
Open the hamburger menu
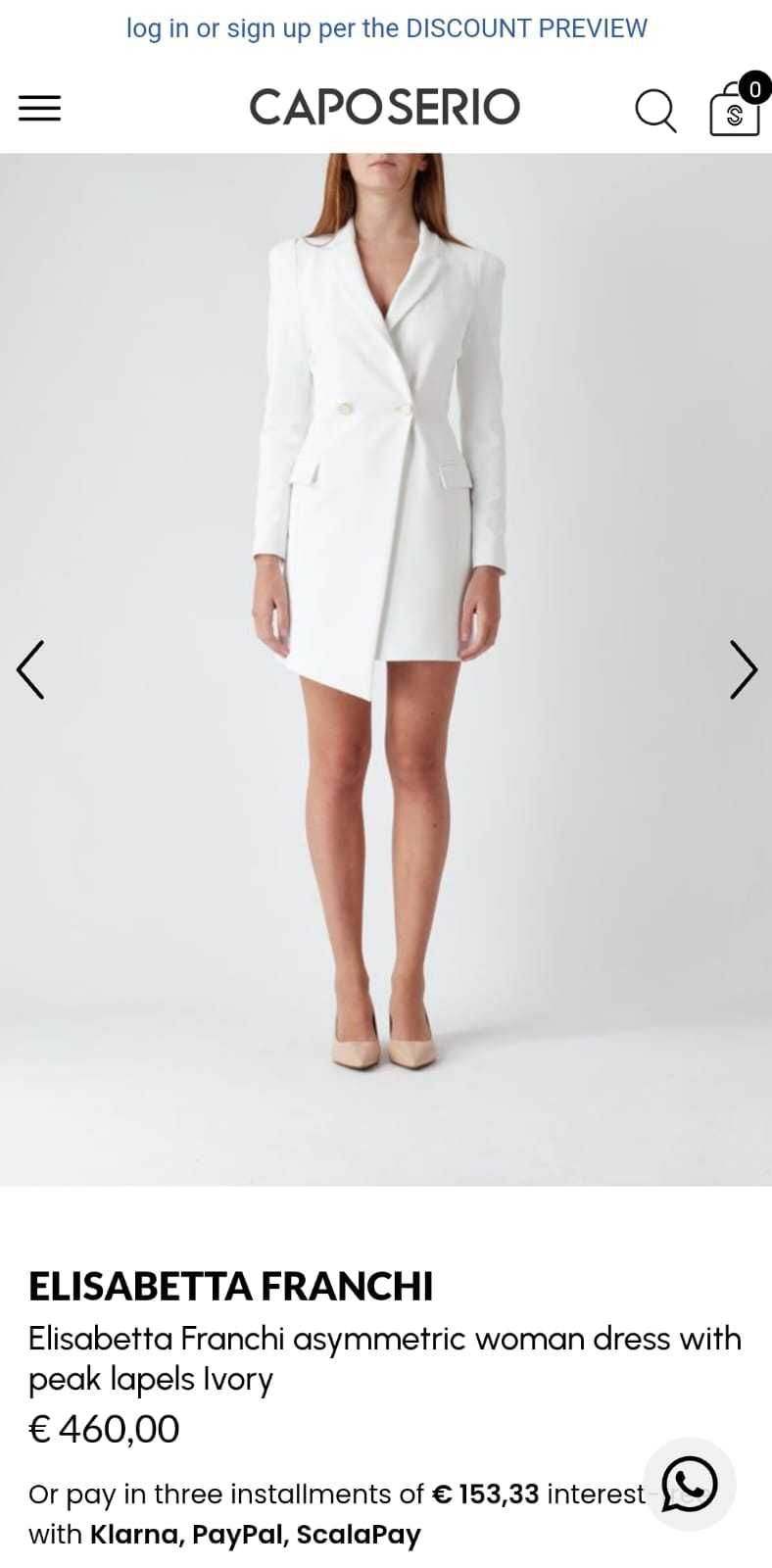[39, 108]
